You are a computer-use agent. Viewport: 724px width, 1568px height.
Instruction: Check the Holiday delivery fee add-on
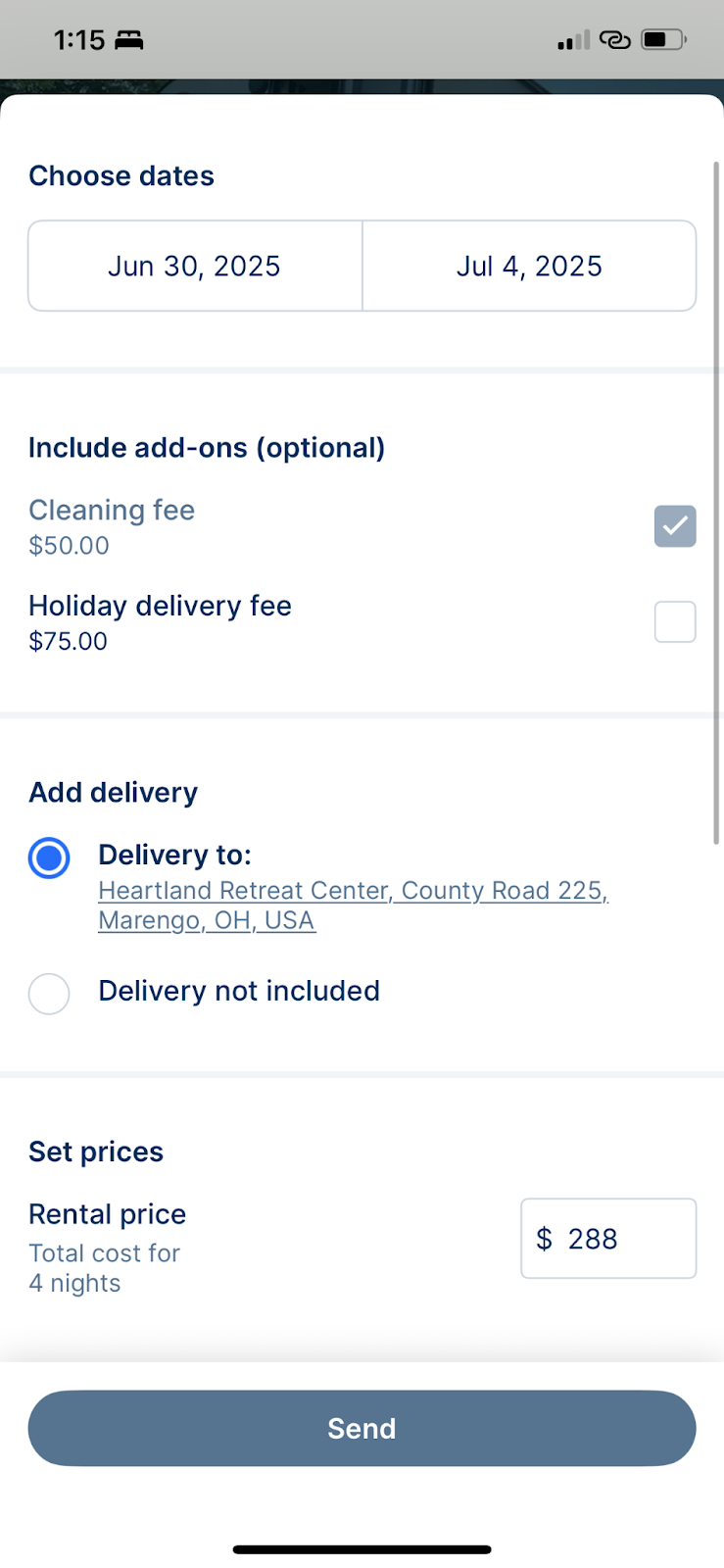tap(675, 621)
